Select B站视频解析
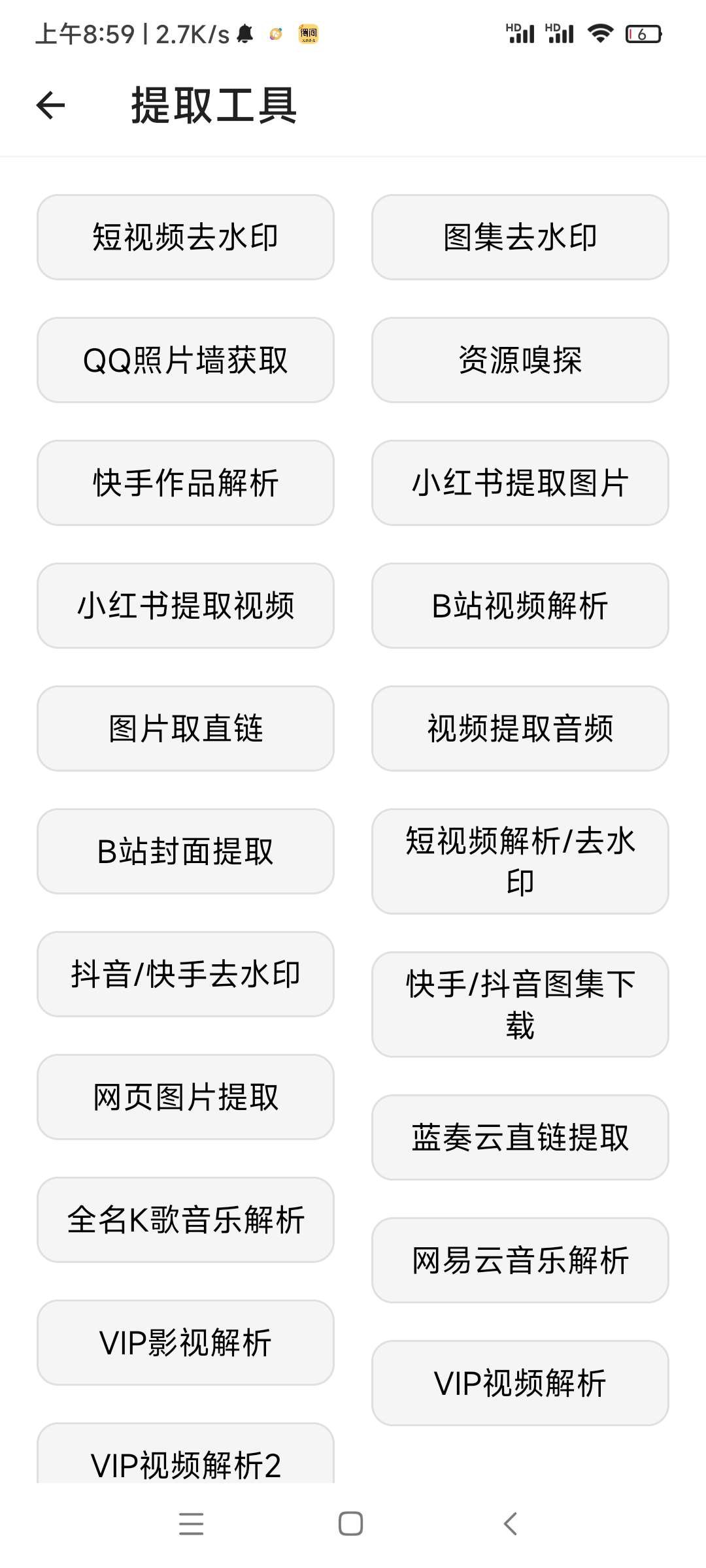Screen dimensions: 706x1568 (x=520, y=606)
